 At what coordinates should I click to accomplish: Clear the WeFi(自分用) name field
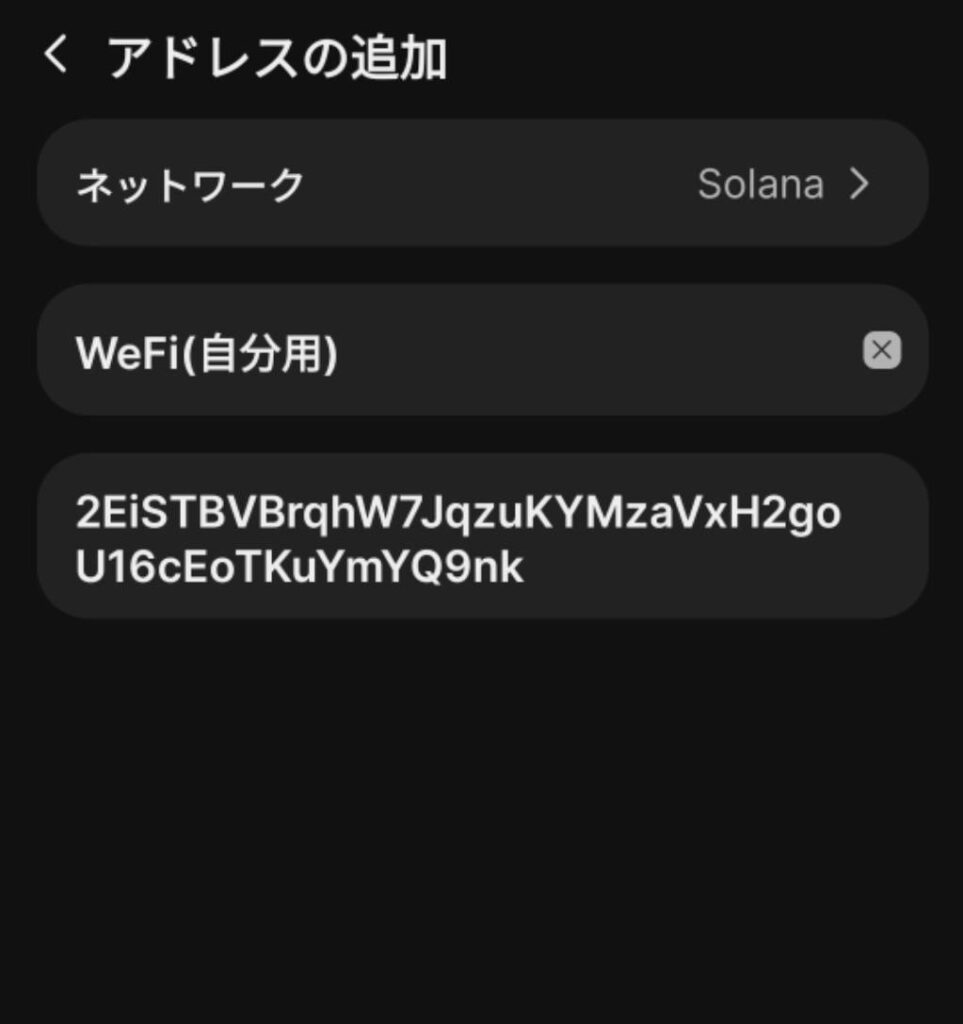(x=881, y=351)
